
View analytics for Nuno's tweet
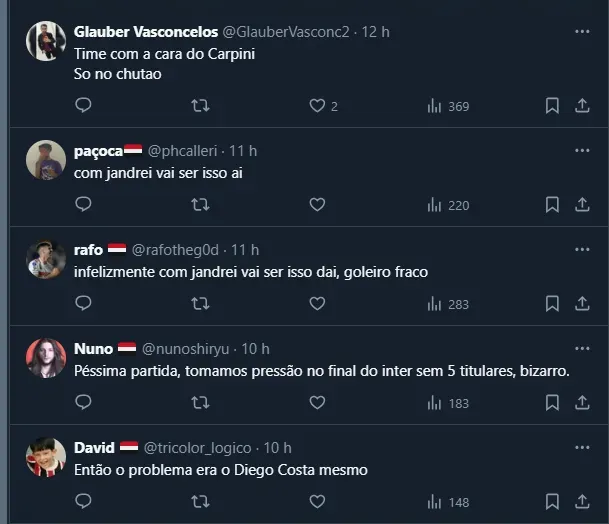coord(447,402)
